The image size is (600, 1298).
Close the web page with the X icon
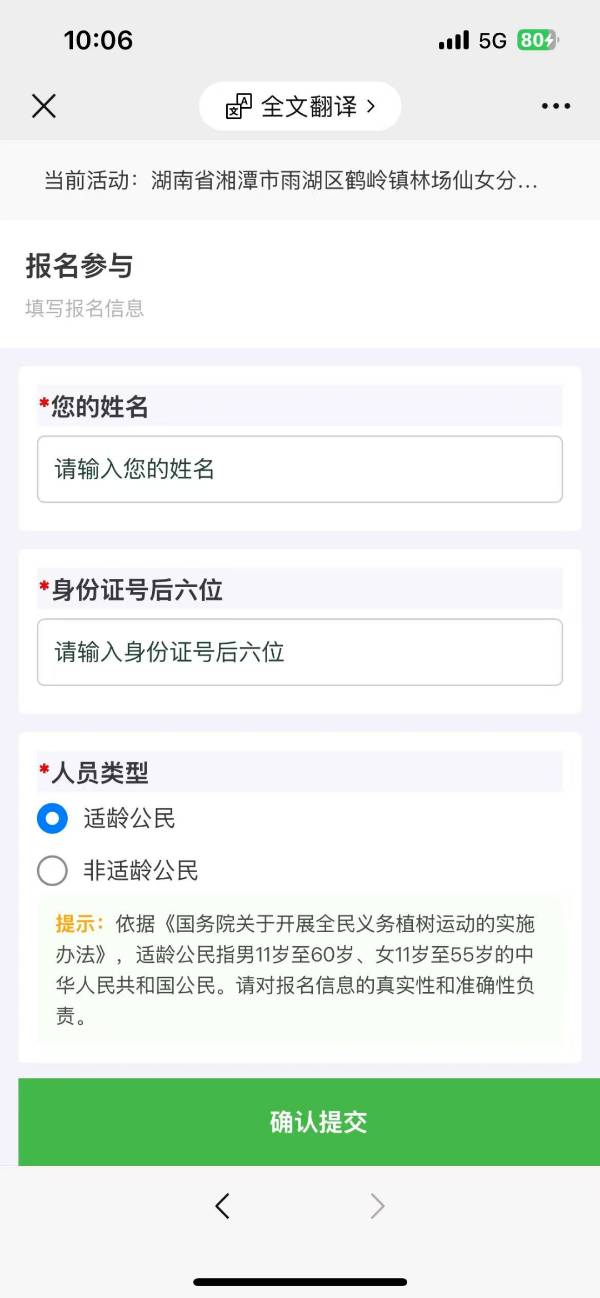pyautogui.click(x=44, y=106)
